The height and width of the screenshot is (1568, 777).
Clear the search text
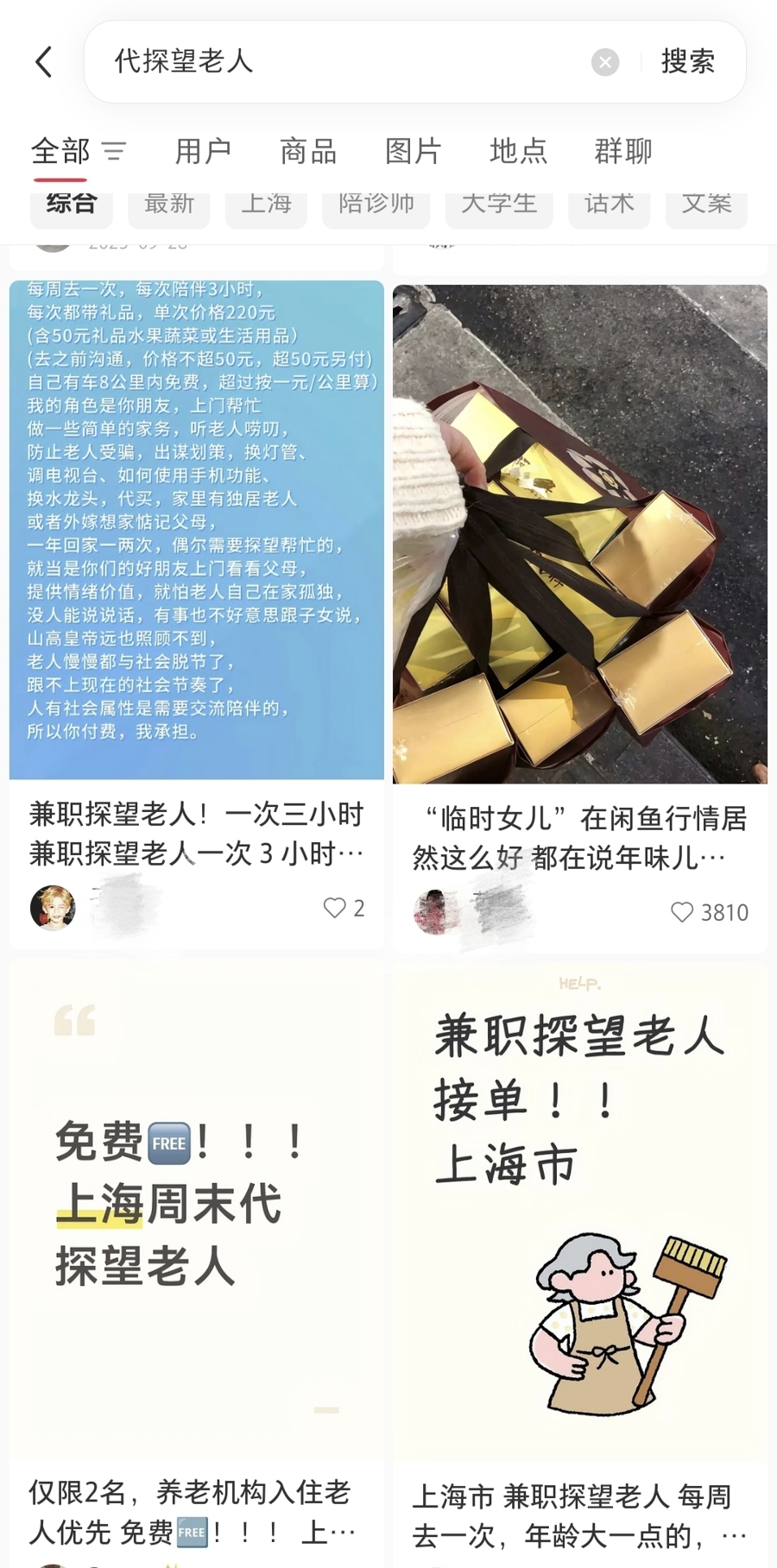pyautogui.click(x=604, y=62)
